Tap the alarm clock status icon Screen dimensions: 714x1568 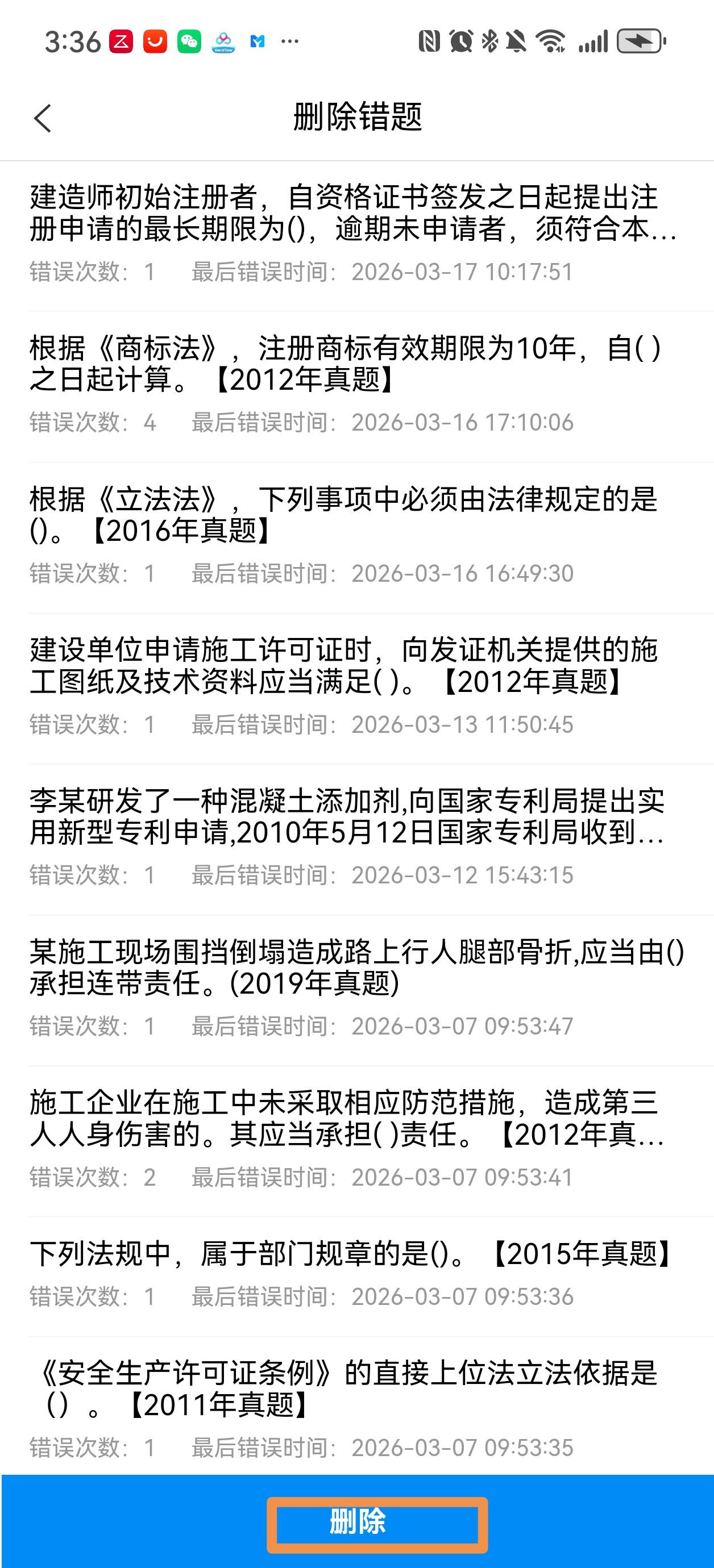pyautogui.click(x=460, y=41)
